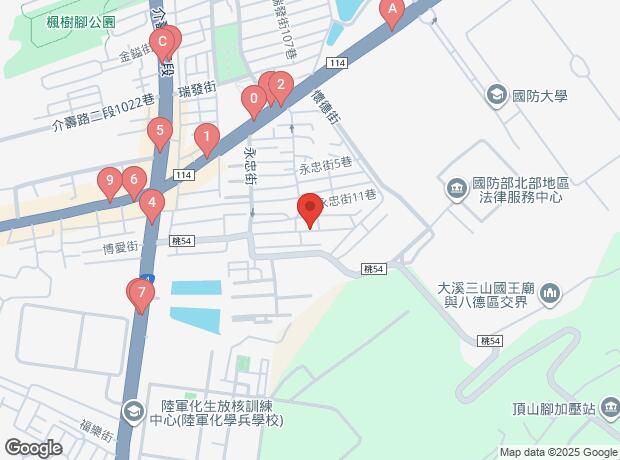
Task: Open map marker 4
Action: click(x=151, y=205)
